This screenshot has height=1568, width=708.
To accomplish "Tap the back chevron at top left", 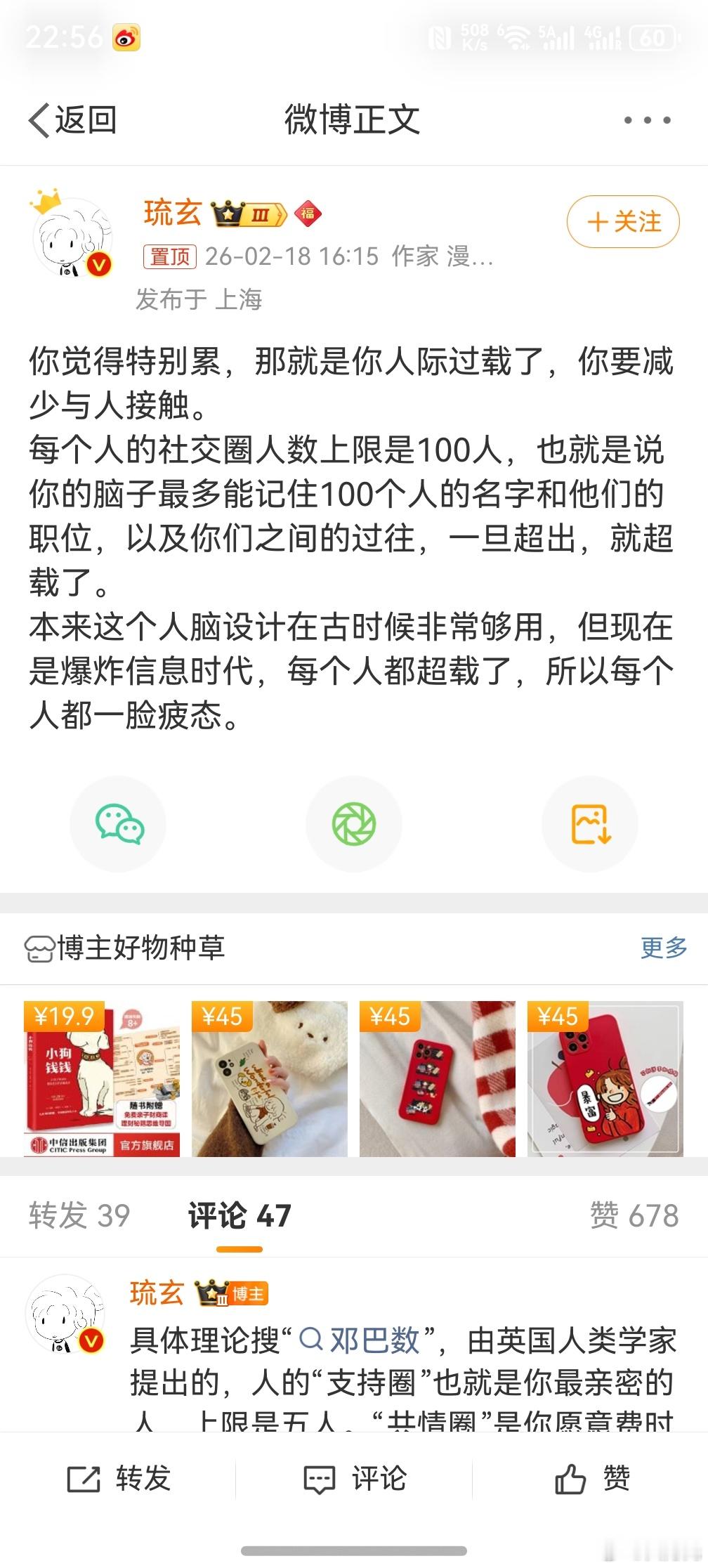I will (x=40, y=119).
